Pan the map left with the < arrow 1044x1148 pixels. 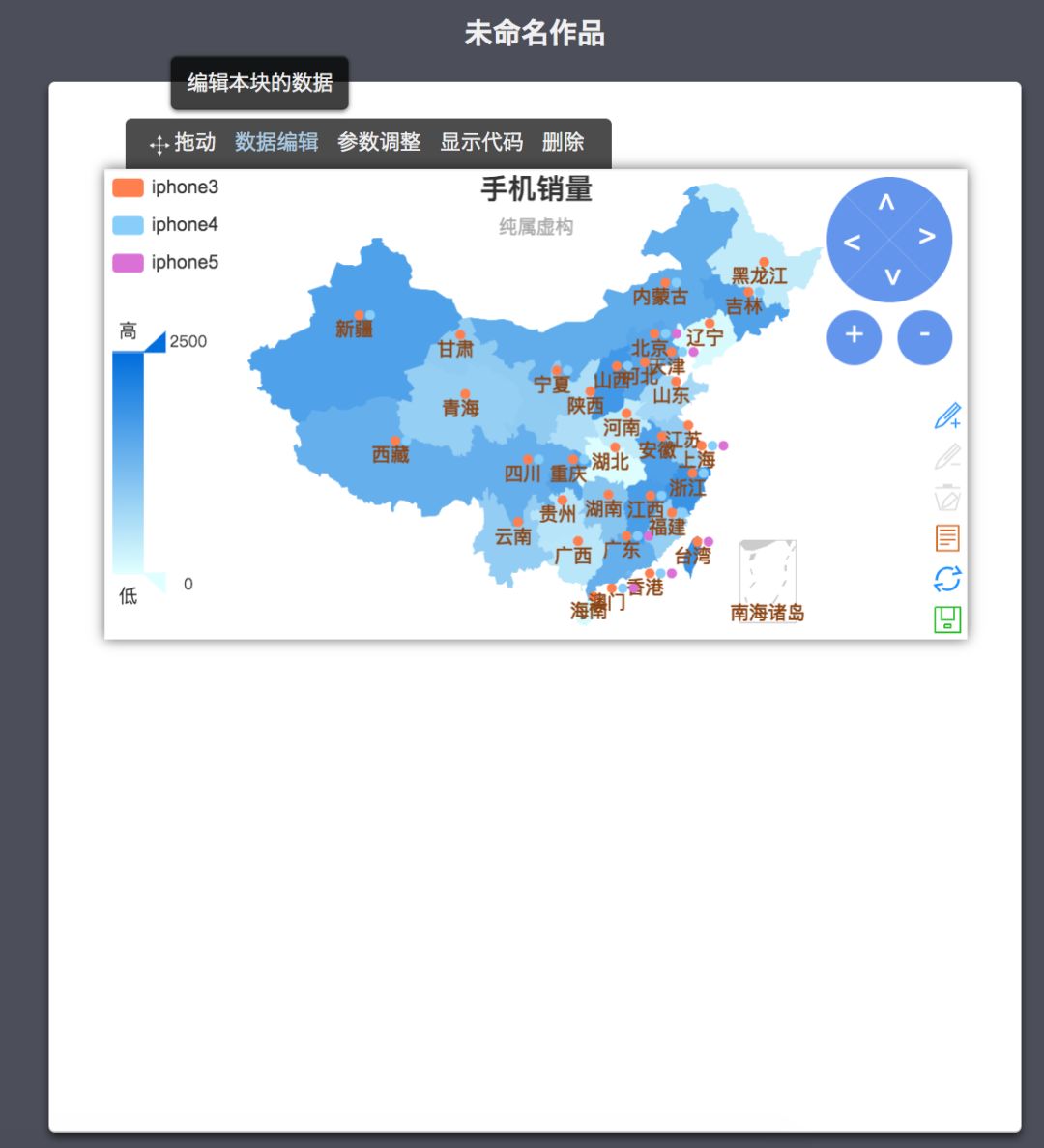(852, 242)
